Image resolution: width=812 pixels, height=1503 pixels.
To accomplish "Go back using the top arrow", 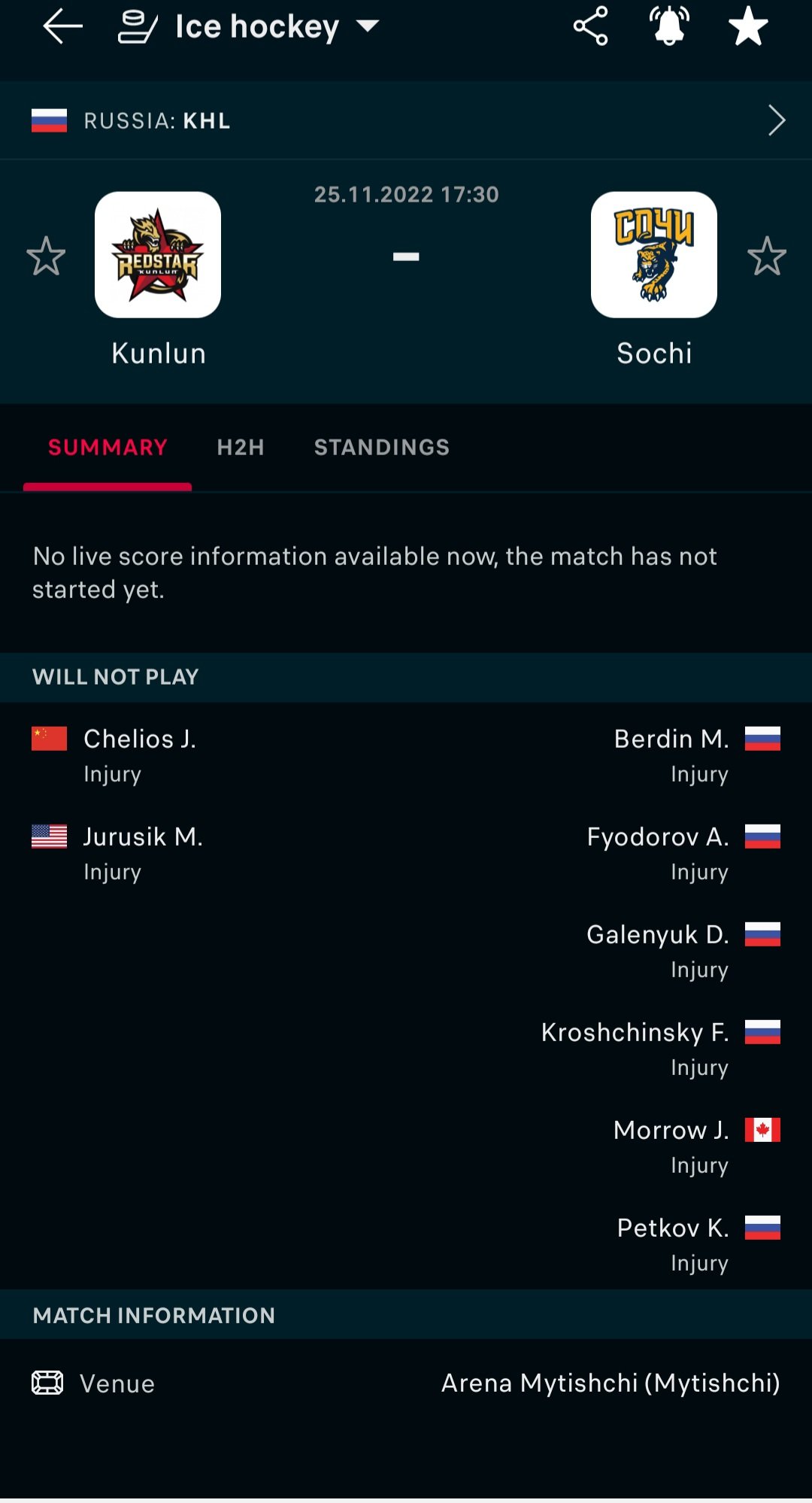I will tap(62, 27).
